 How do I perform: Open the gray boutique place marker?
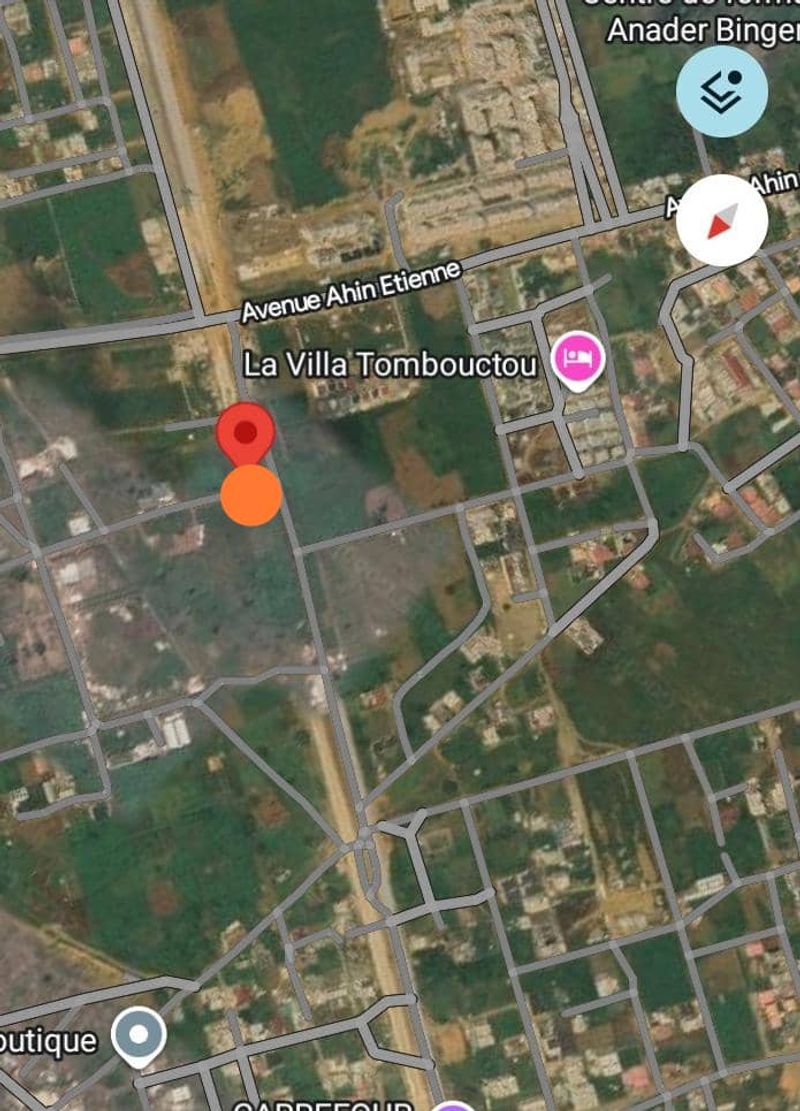pyautogui.click(x=138, y=1036)
